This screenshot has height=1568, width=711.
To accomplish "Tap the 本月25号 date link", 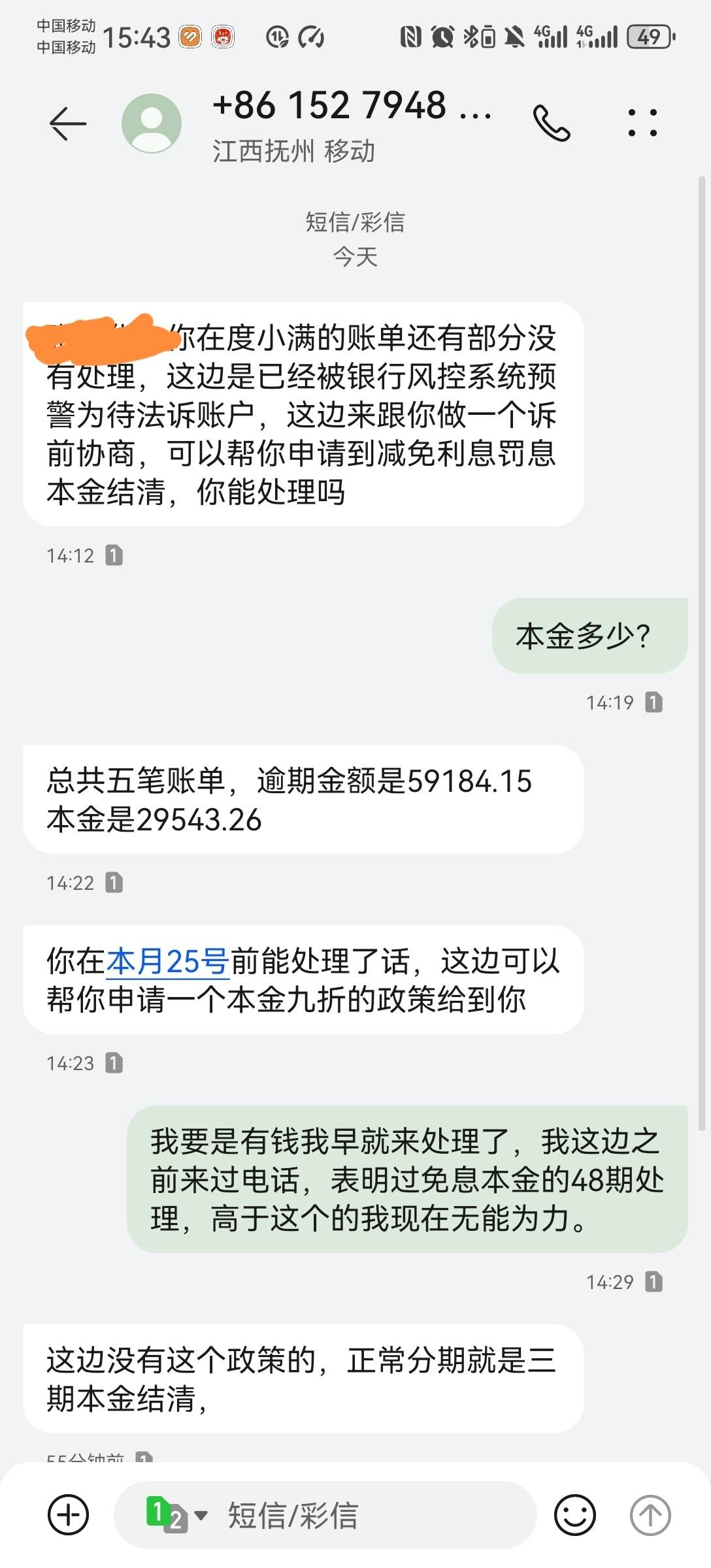I will (167, 962).
